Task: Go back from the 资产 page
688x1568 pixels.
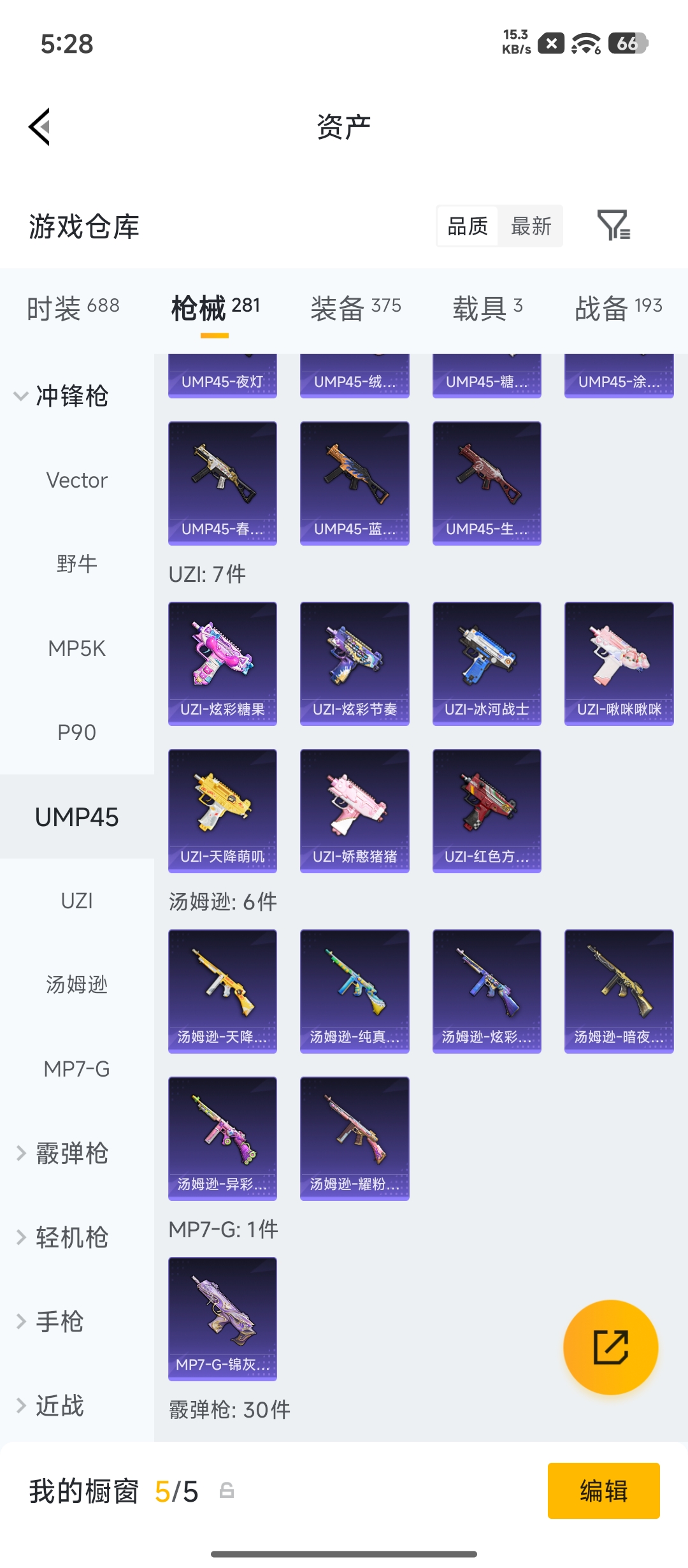Action: [39, 127]
